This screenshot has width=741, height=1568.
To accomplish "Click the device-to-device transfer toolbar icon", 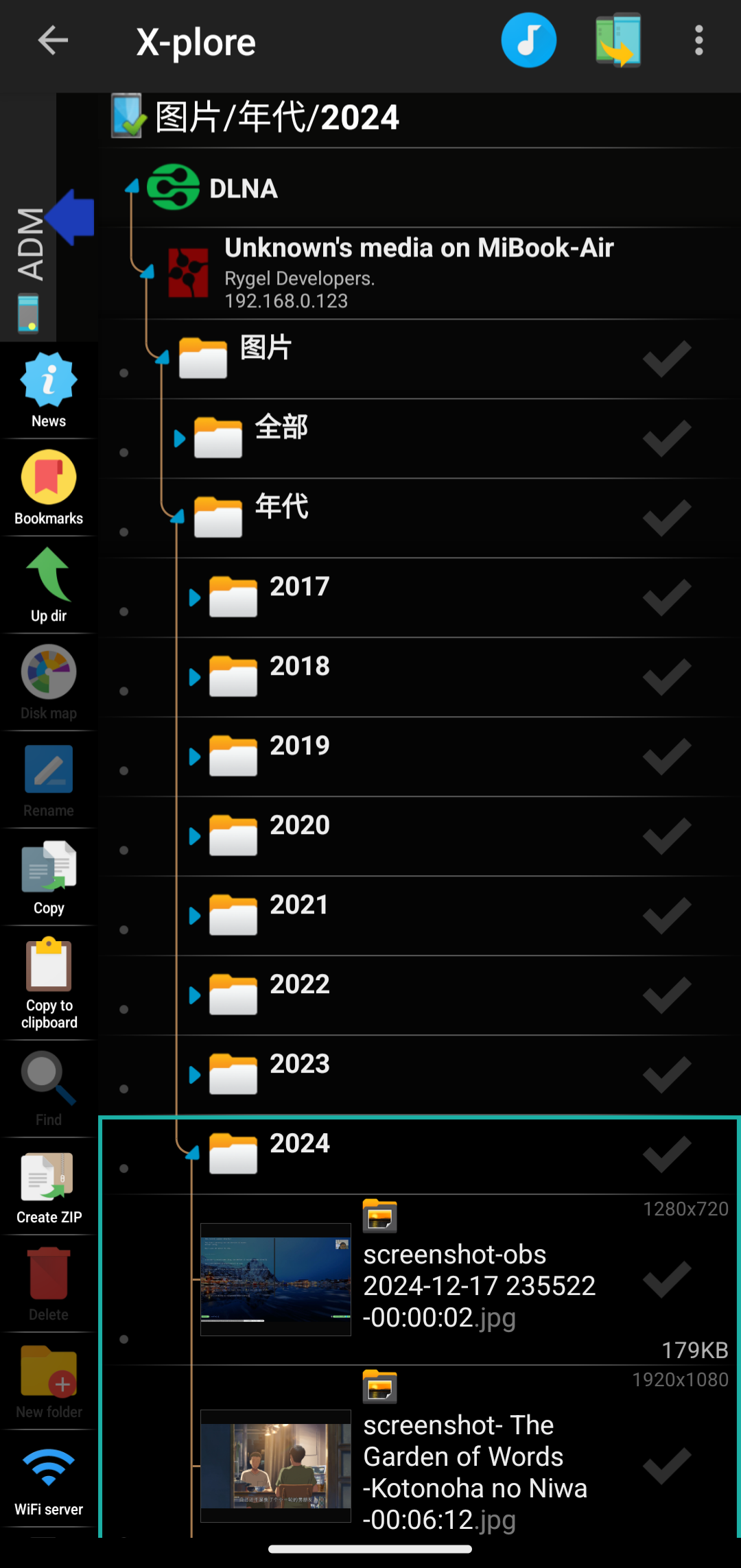I will click(x=617, y=40).
